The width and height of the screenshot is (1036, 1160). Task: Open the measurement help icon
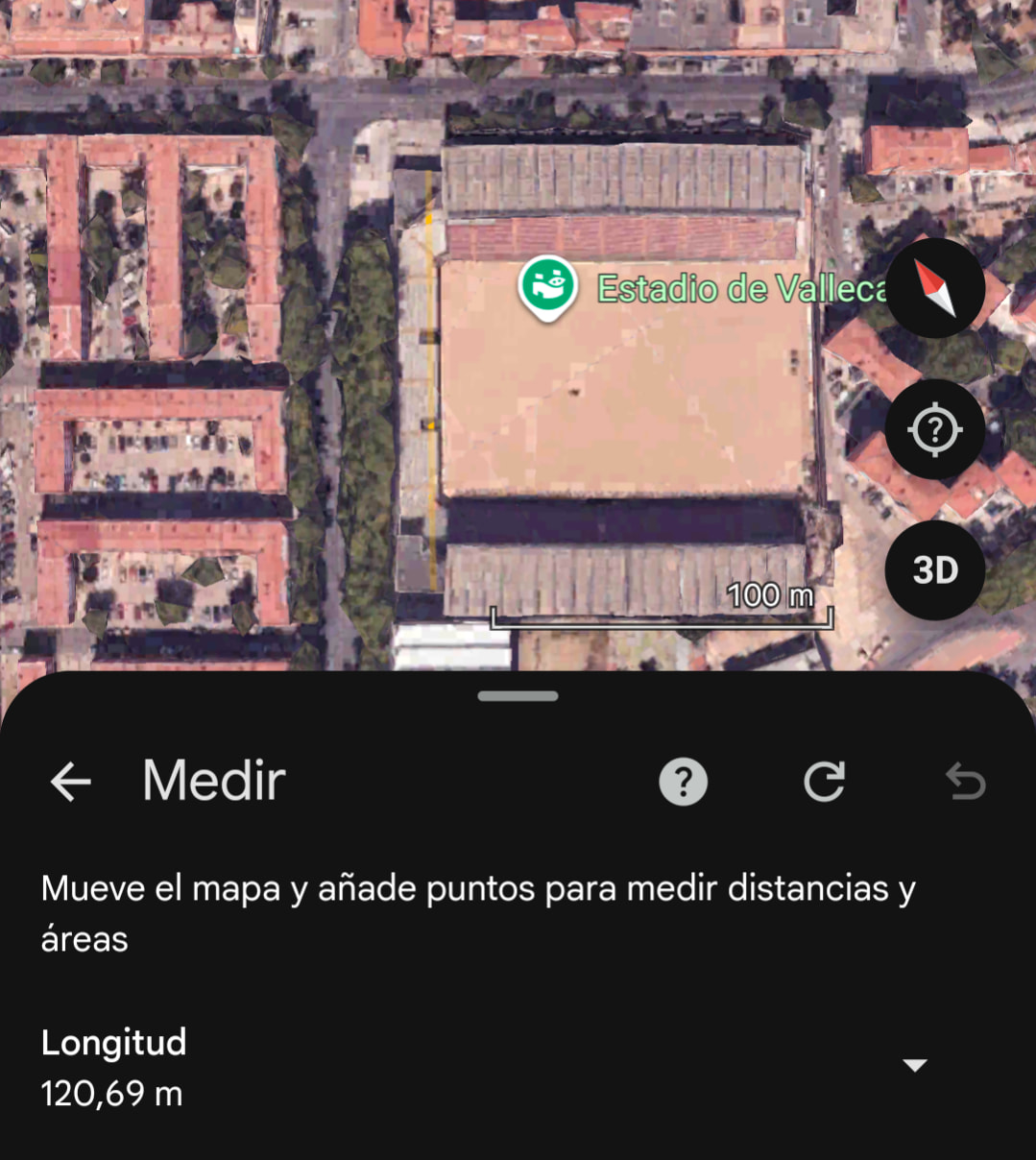(x=683, y=782)
